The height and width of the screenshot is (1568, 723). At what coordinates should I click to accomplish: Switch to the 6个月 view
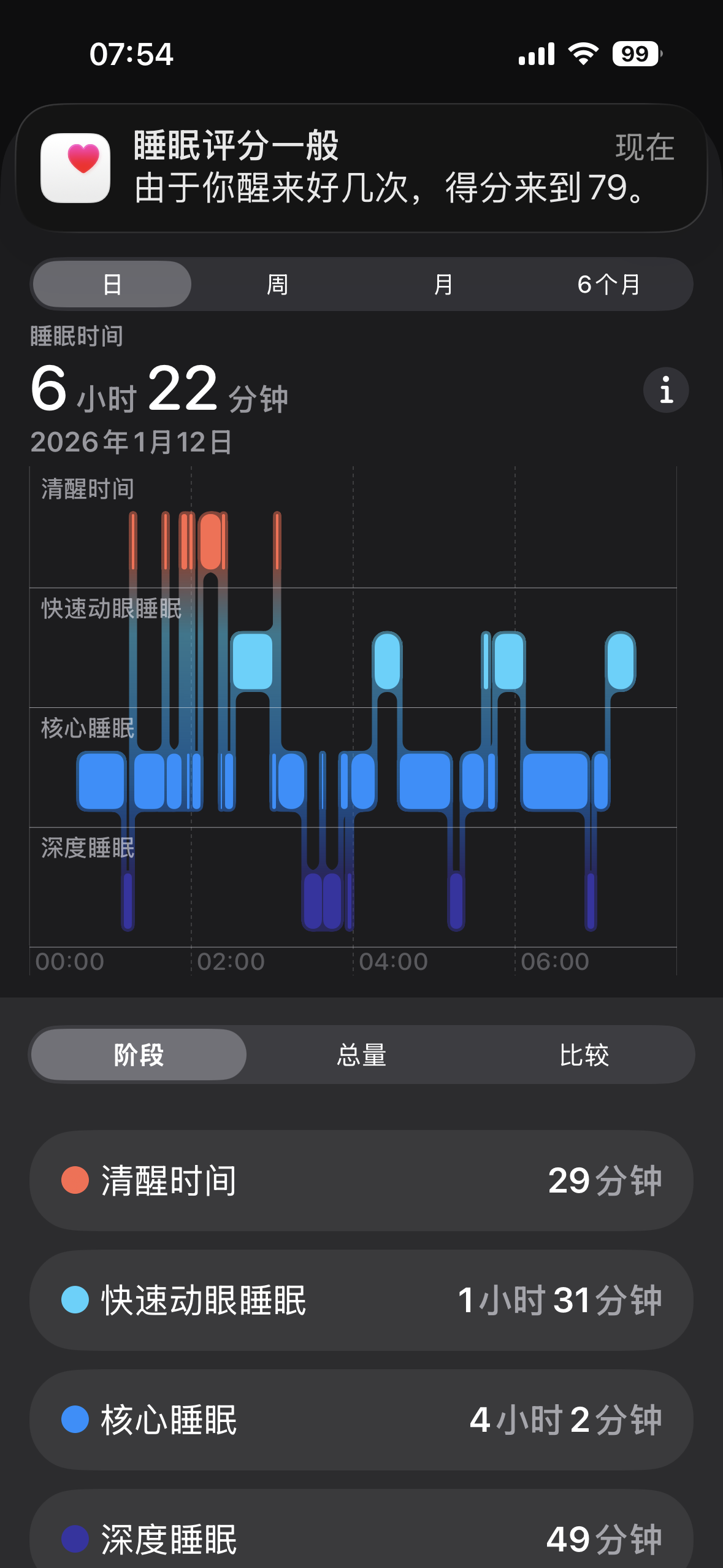point(609,285)
